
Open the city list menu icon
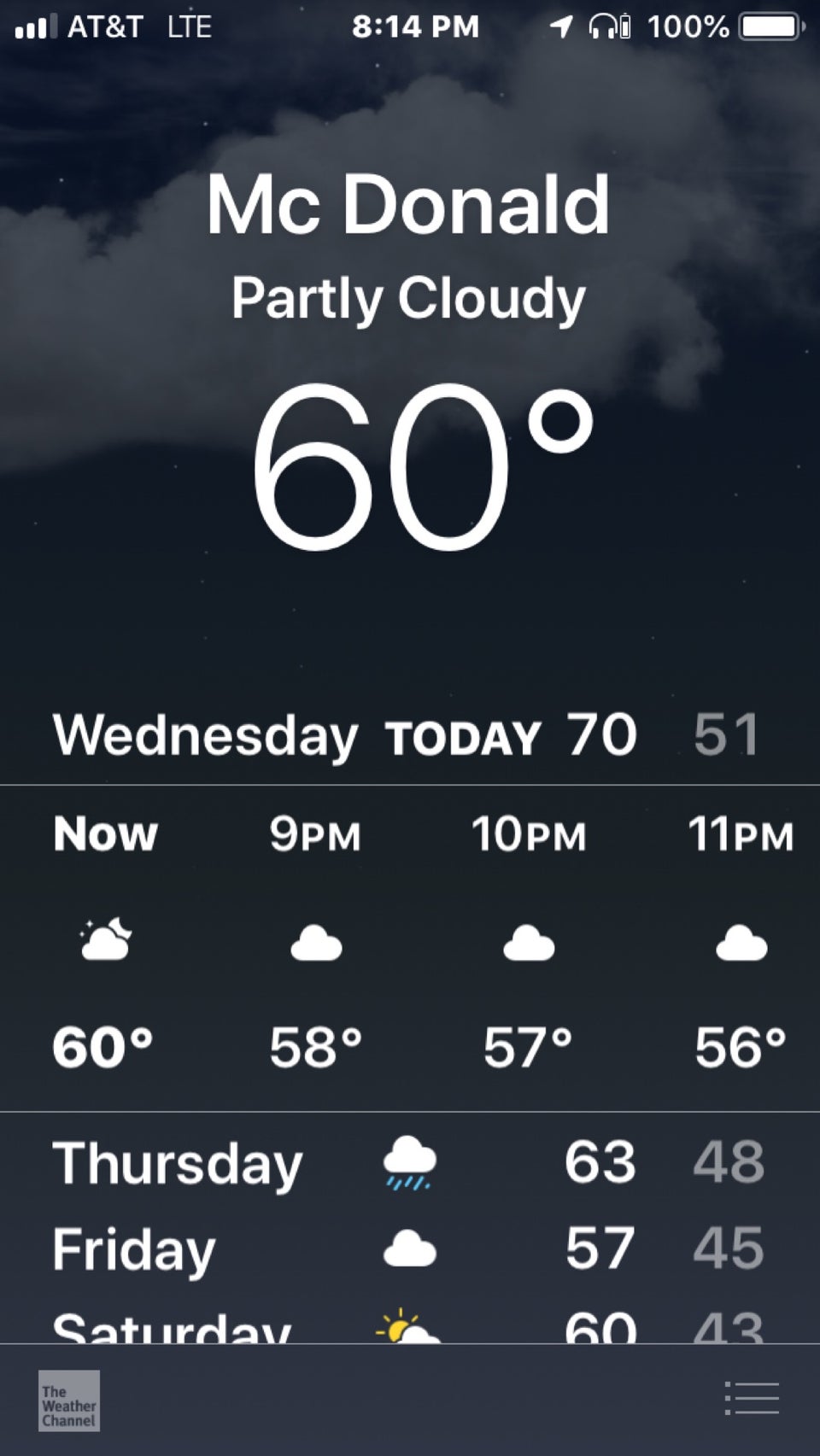[x=752, y=1399]
